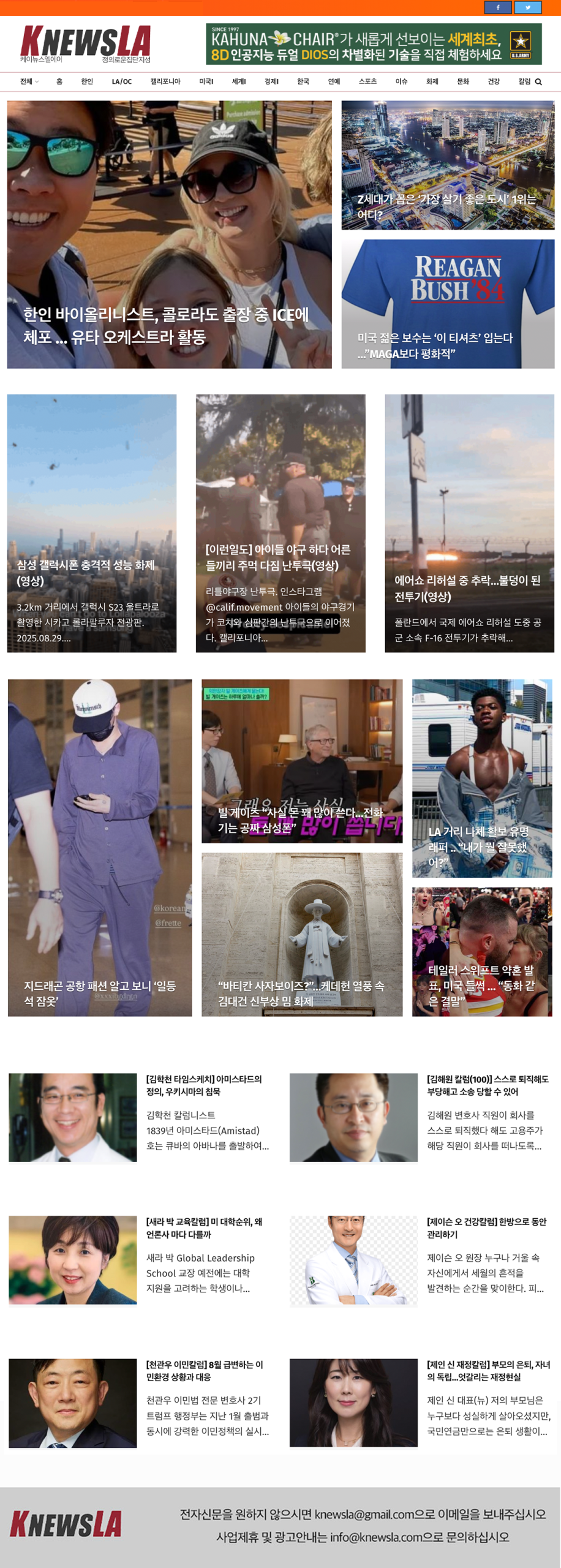Expand the 전체 dropdown menu
561x1568 pixels.
(x=29, y=81)
